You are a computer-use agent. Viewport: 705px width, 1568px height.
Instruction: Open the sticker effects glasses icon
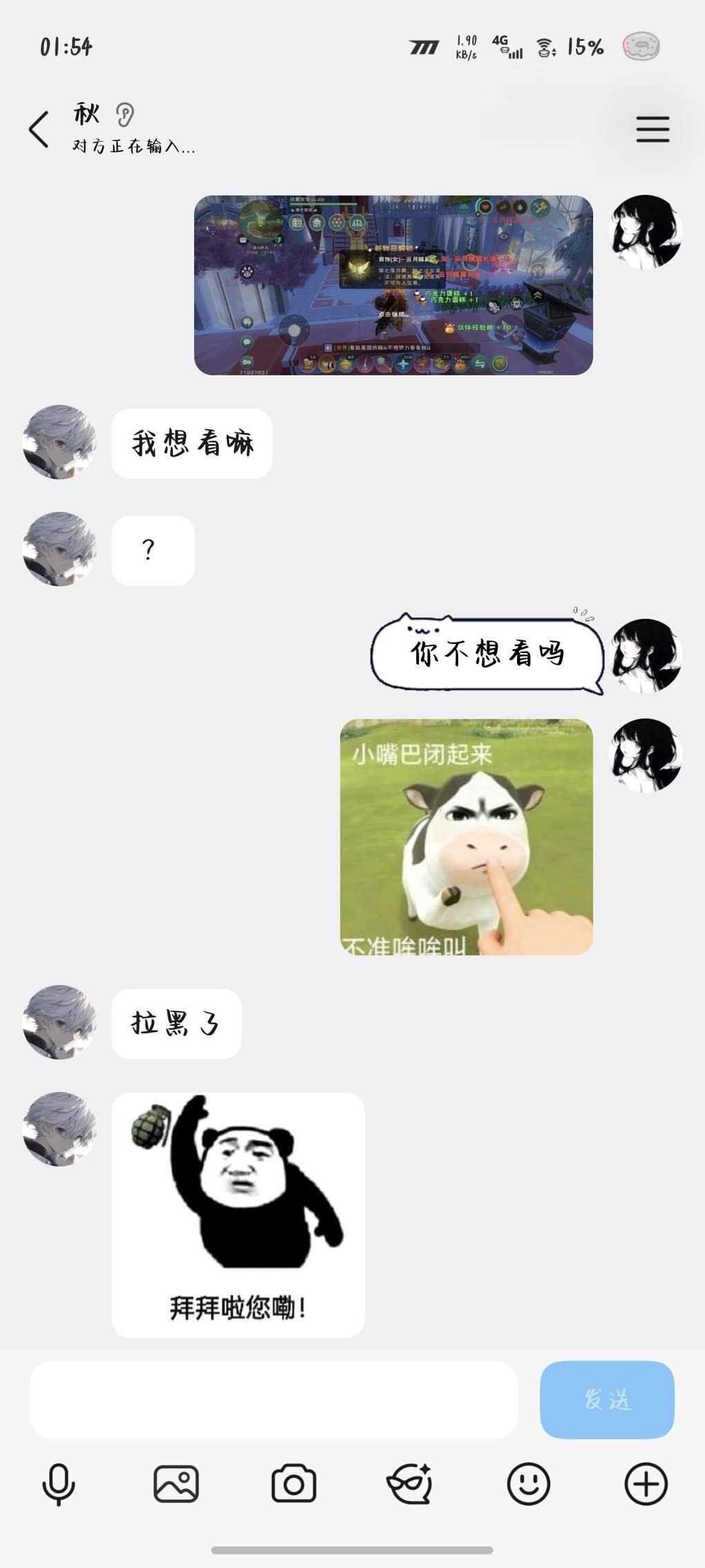click(410, 1484)
